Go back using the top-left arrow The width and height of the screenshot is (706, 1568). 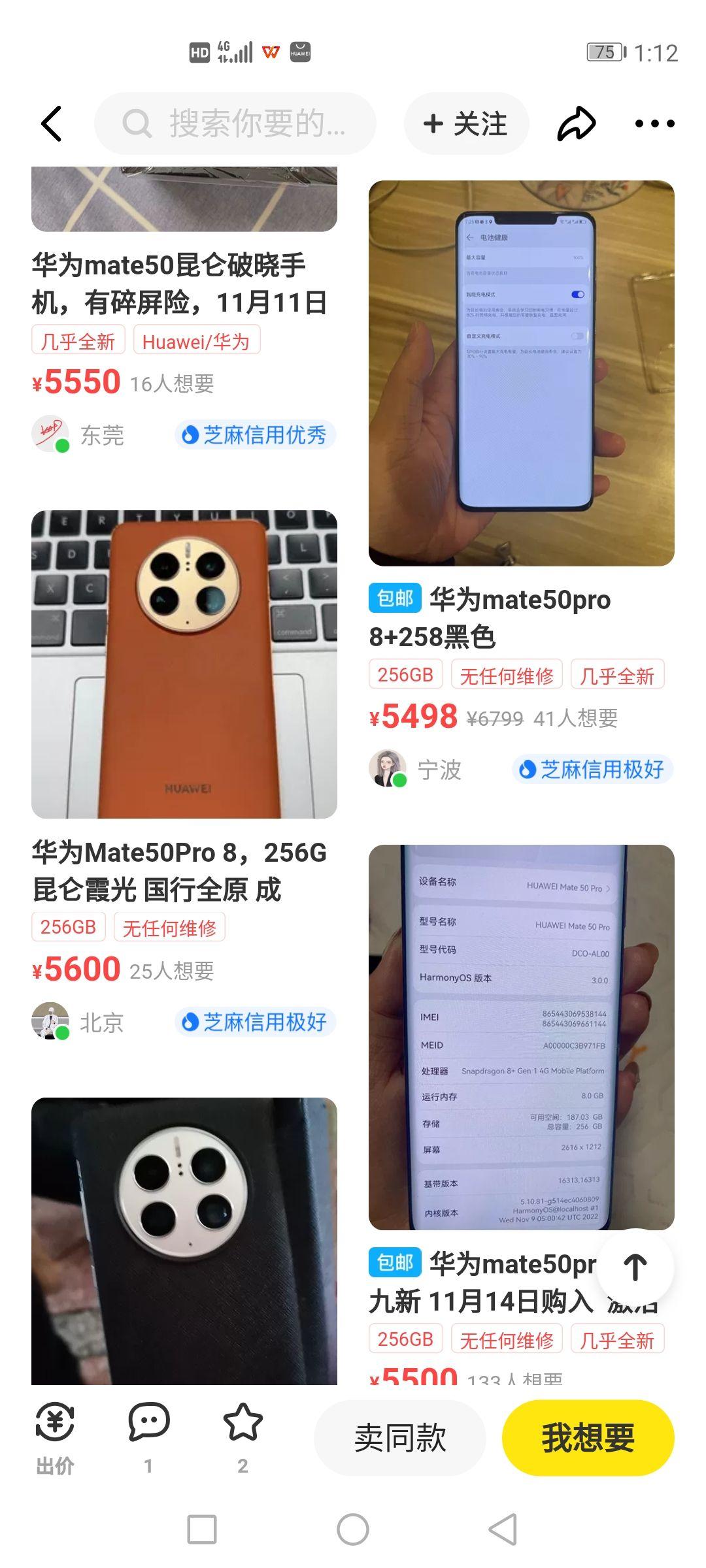51,123
